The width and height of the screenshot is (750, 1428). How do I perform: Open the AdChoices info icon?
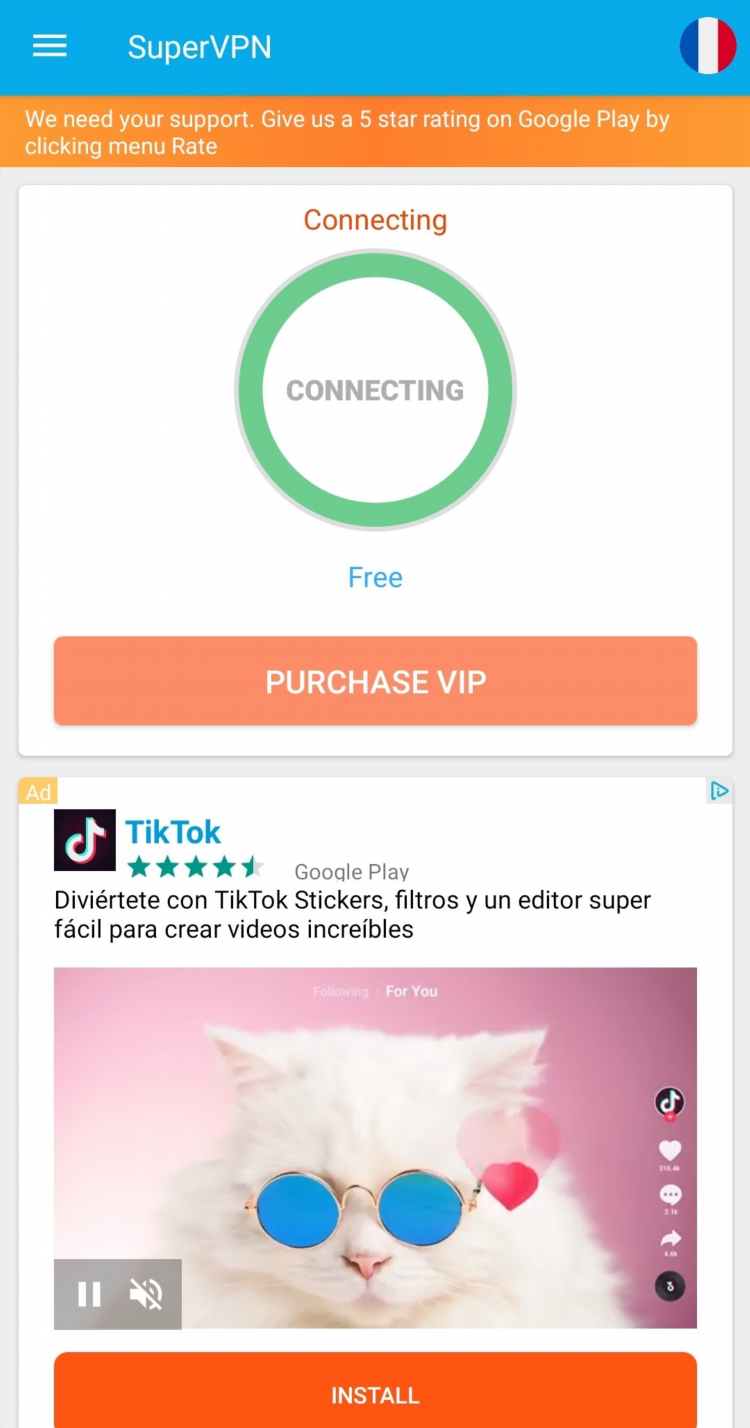[719, 791]
